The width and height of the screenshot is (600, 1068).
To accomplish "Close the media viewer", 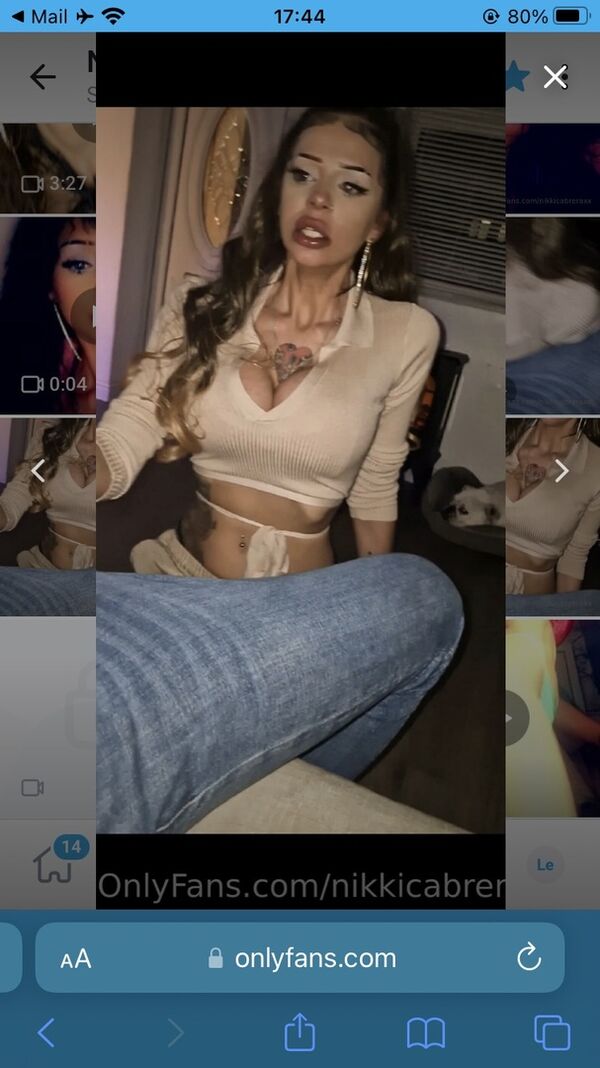I will (x=554, y=77).
